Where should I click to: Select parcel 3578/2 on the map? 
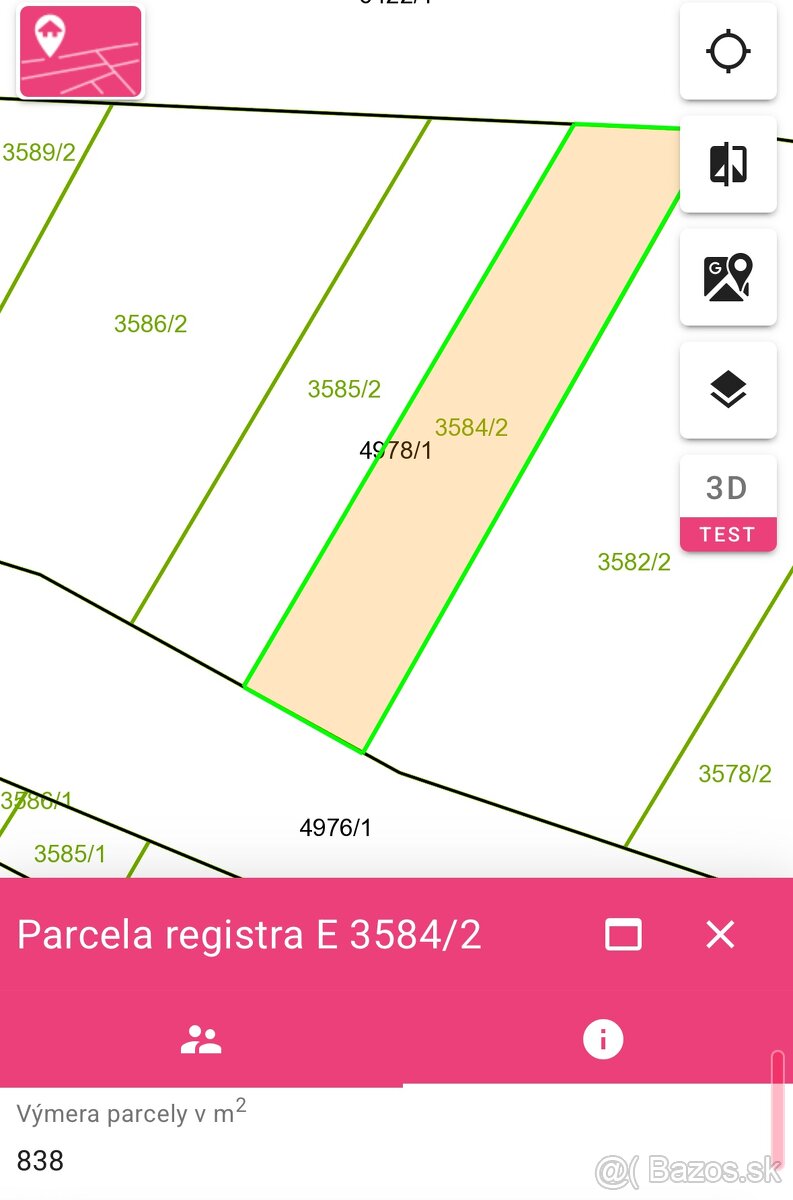tap(734, 773)
